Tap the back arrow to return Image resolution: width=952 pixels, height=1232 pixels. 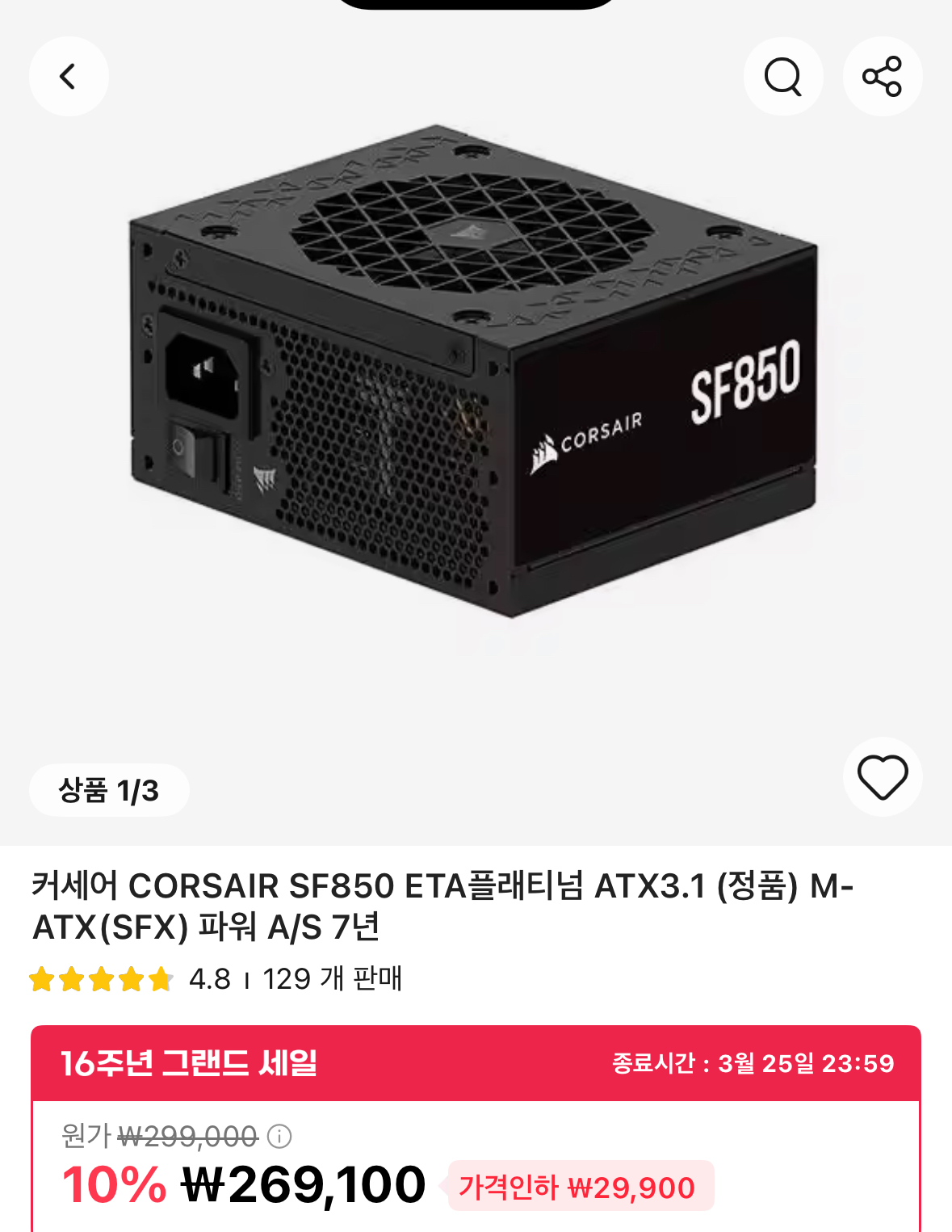(69, 75)
